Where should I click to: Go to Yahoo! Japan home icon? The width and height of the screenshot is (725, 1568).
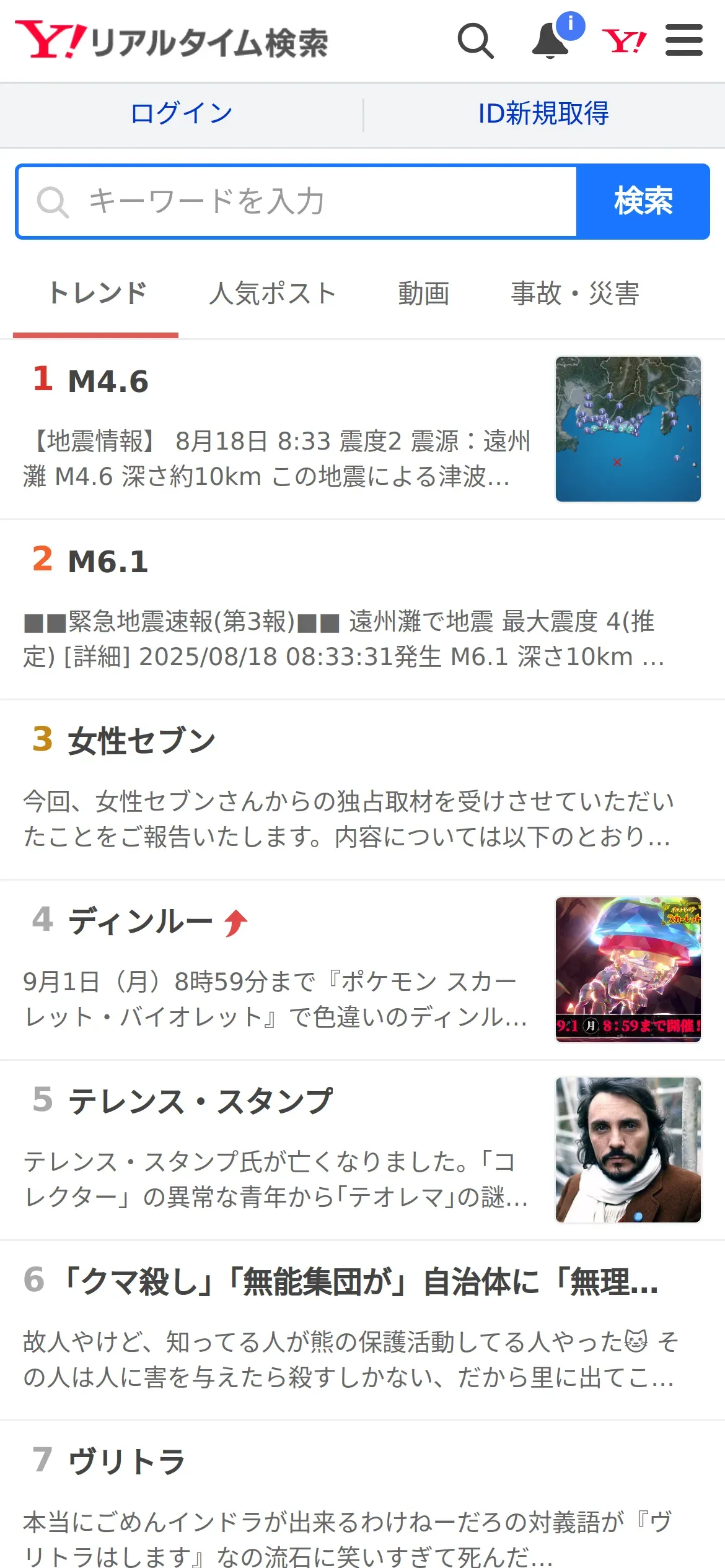624,41
